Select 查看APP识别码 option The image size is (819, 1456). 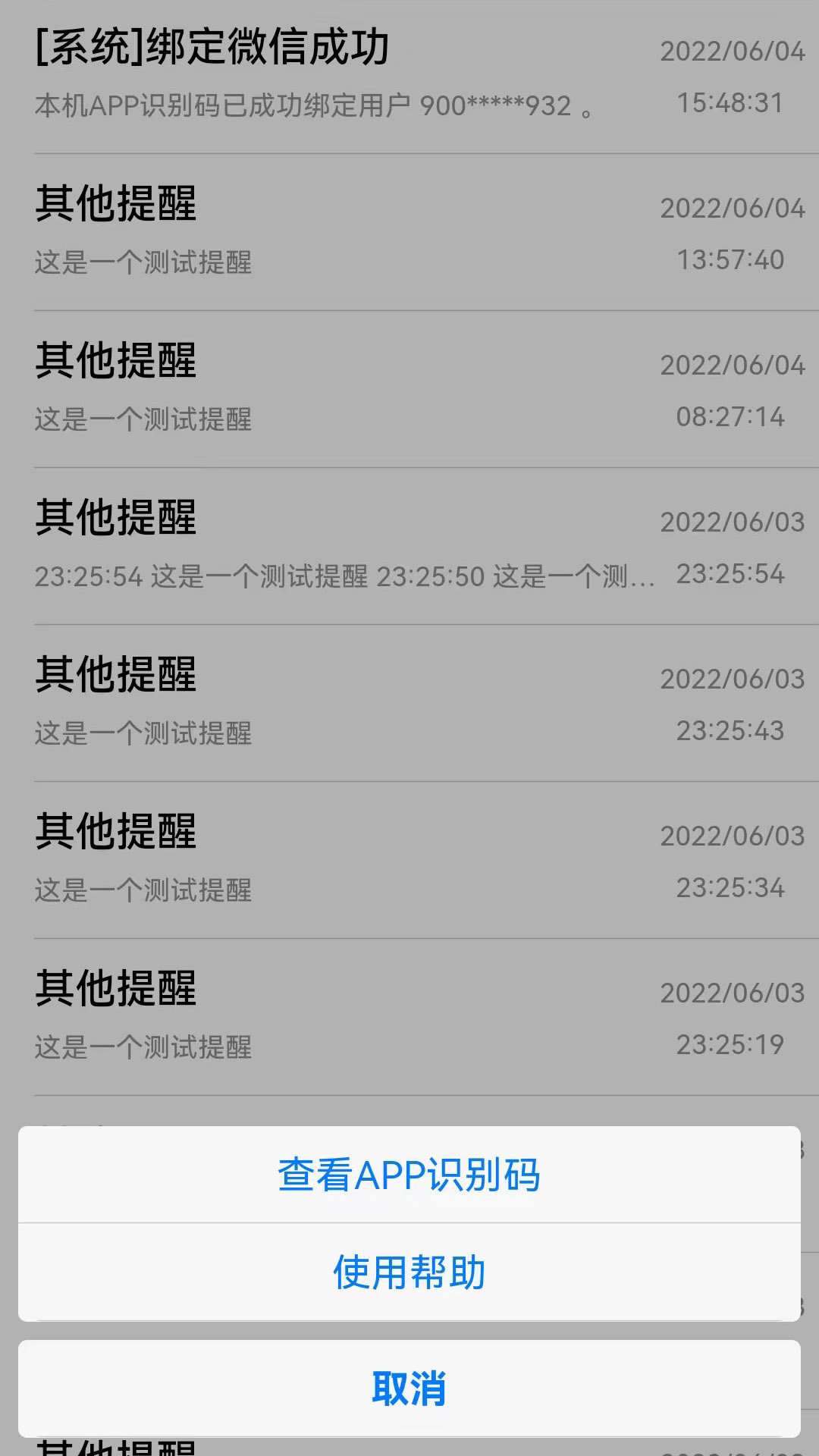[x=409, y=1175]
